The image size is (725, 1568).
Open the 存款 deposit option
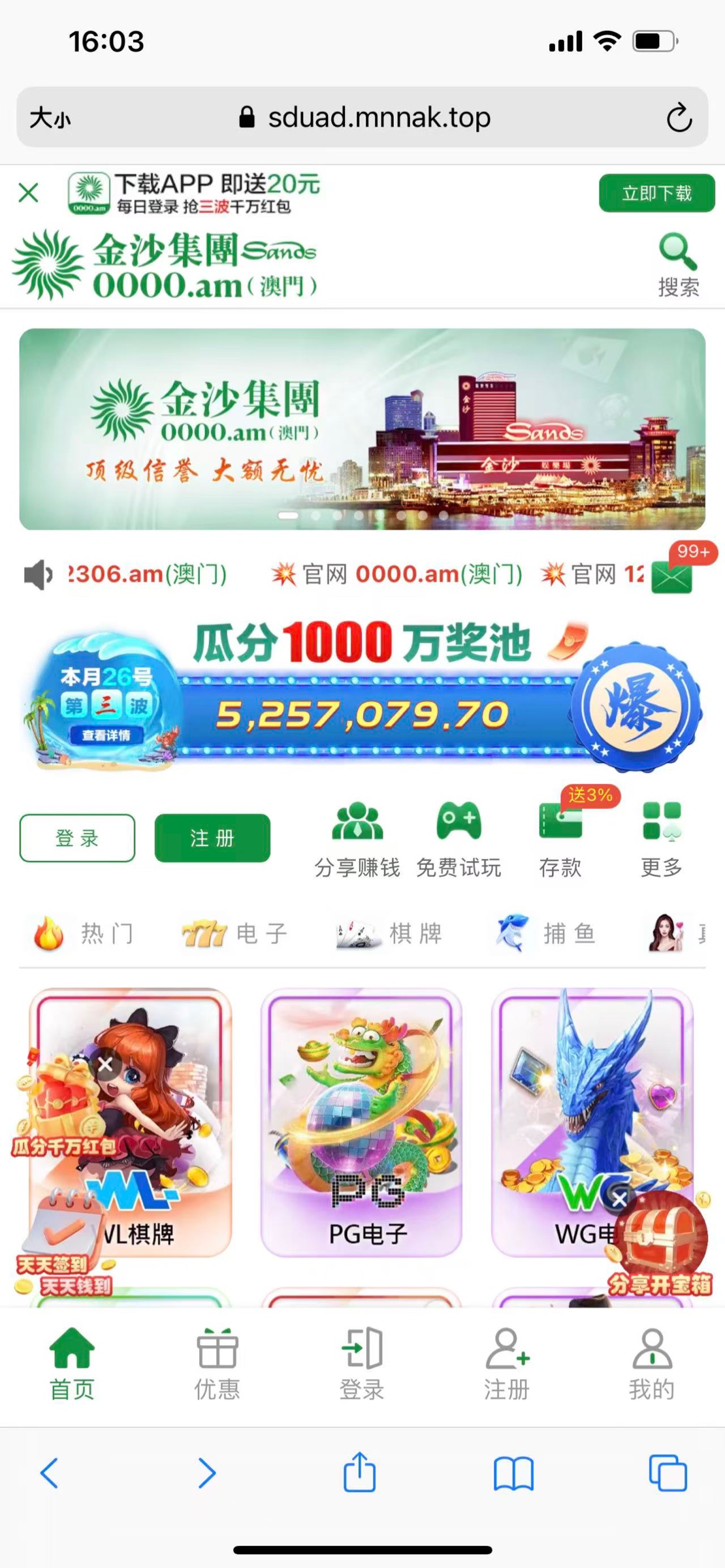click(560, 840)
